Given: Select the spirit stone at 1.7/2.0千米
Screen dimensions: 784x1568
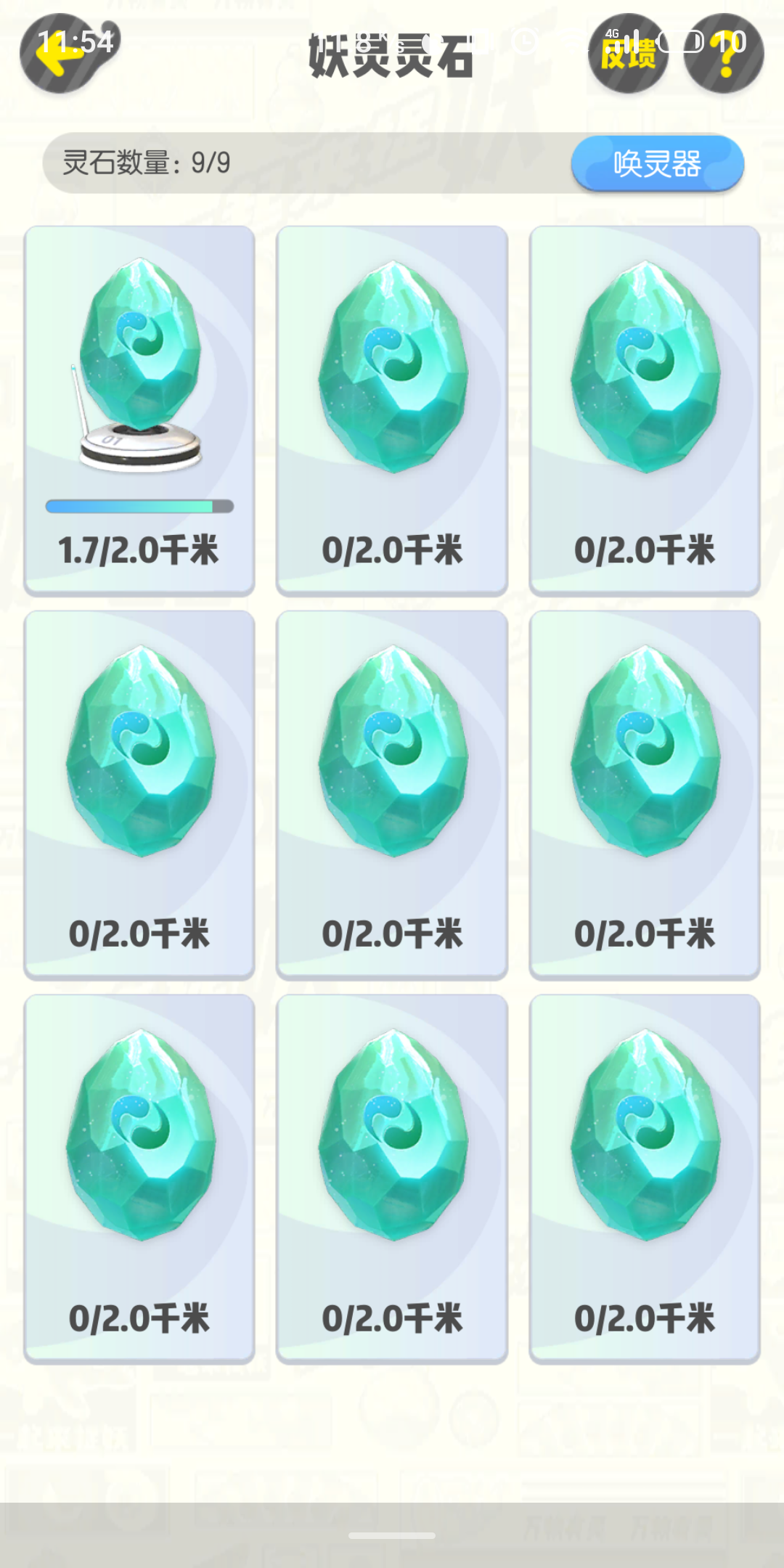Looking at the screenshot, I should click(x=139, y=411).
